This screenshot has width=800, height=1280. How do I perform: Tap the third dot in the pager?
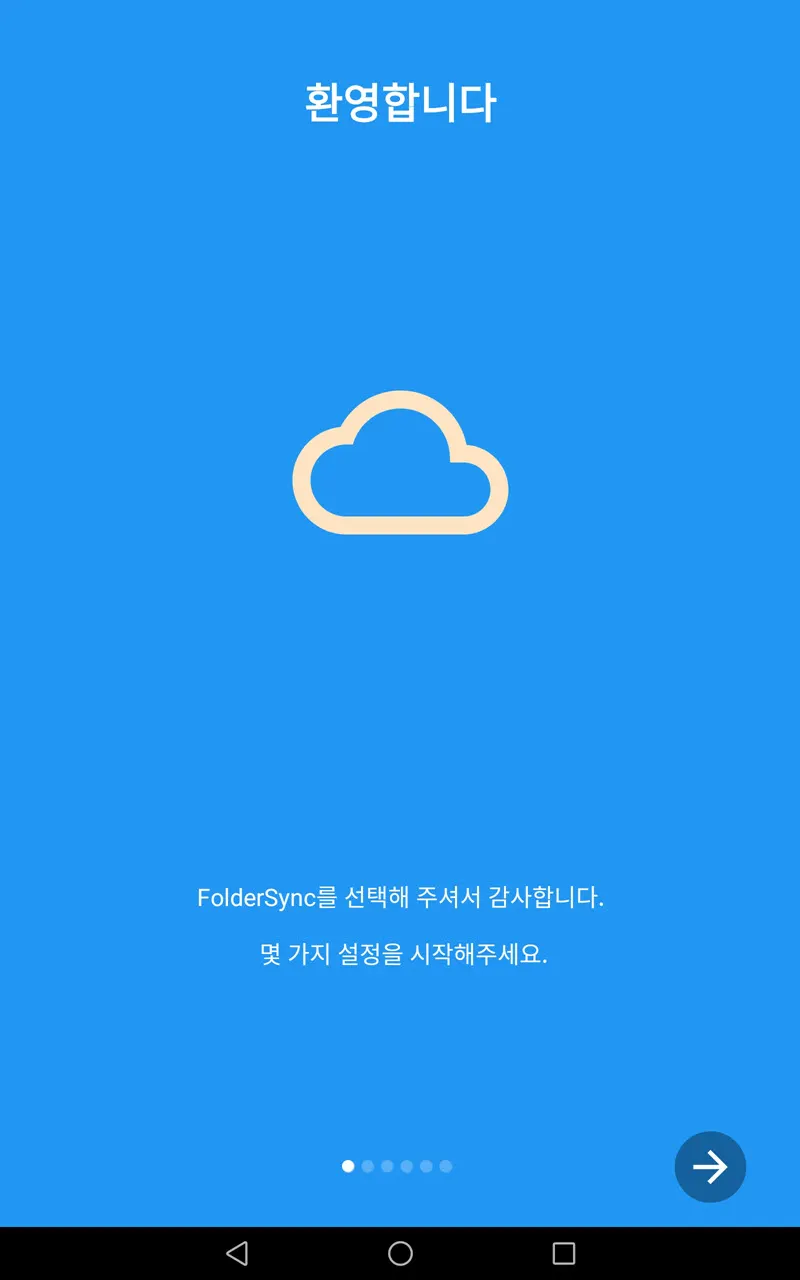pyautogui.click(x=387, y=1166)
